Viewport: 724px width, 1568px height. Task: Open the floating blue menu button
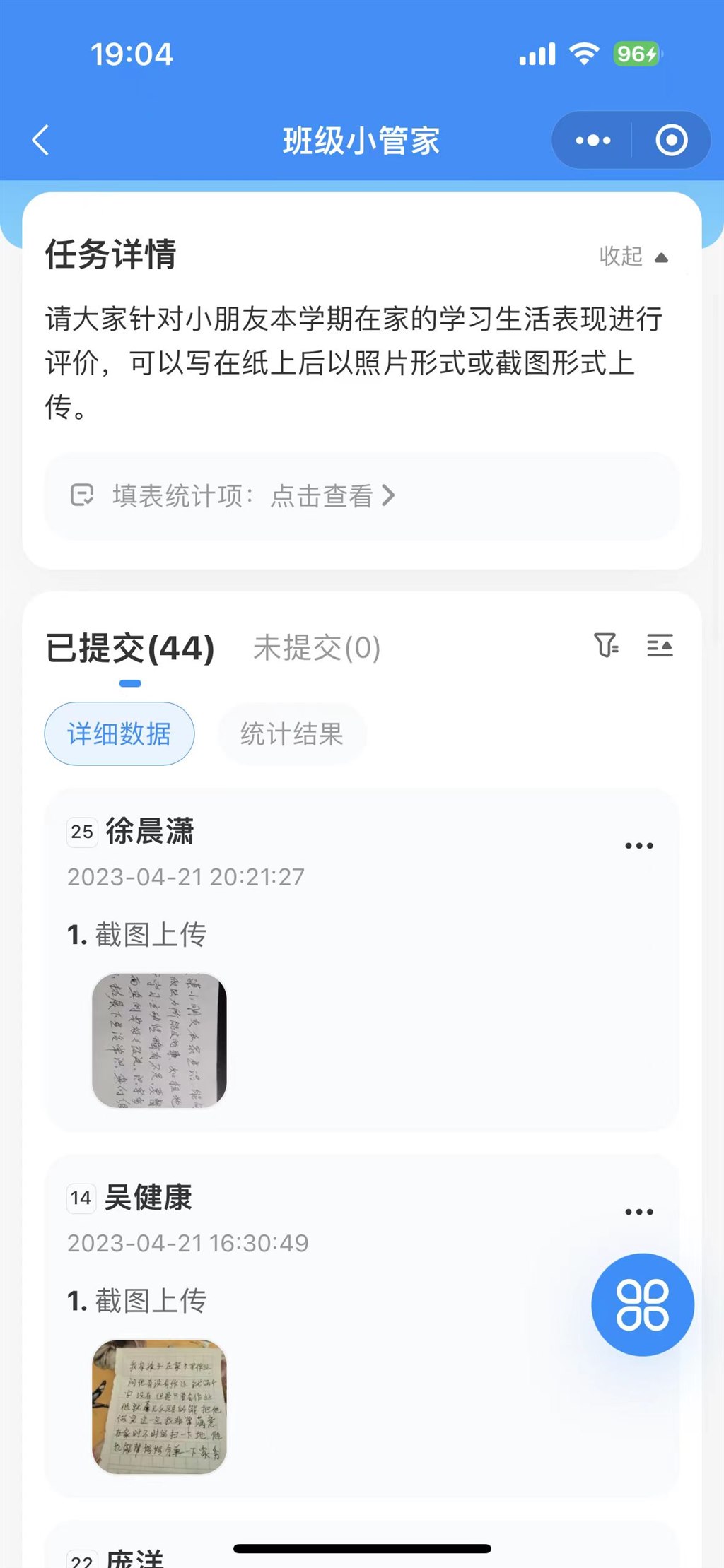[x=642, y=1304]
